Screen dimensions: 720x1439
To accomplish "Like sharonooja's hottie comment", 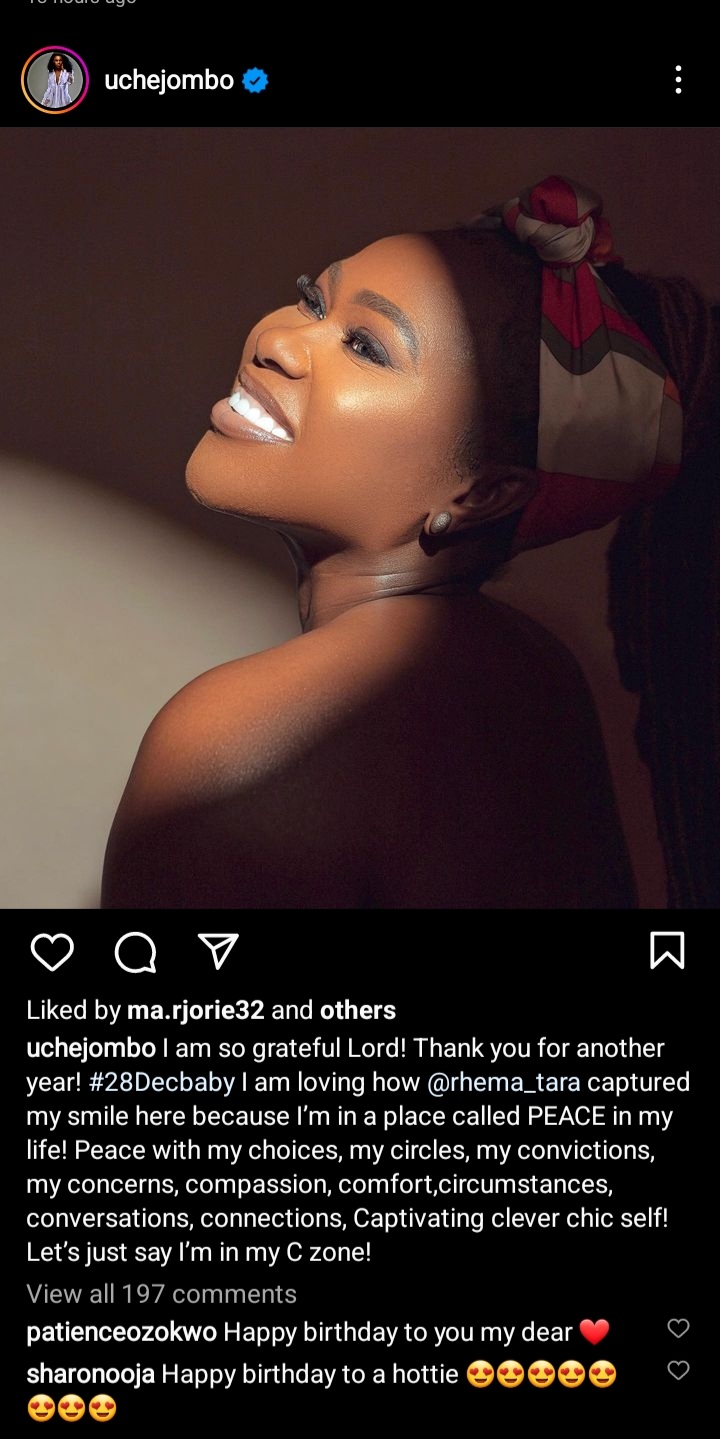I will click(x=678, y=1371).
